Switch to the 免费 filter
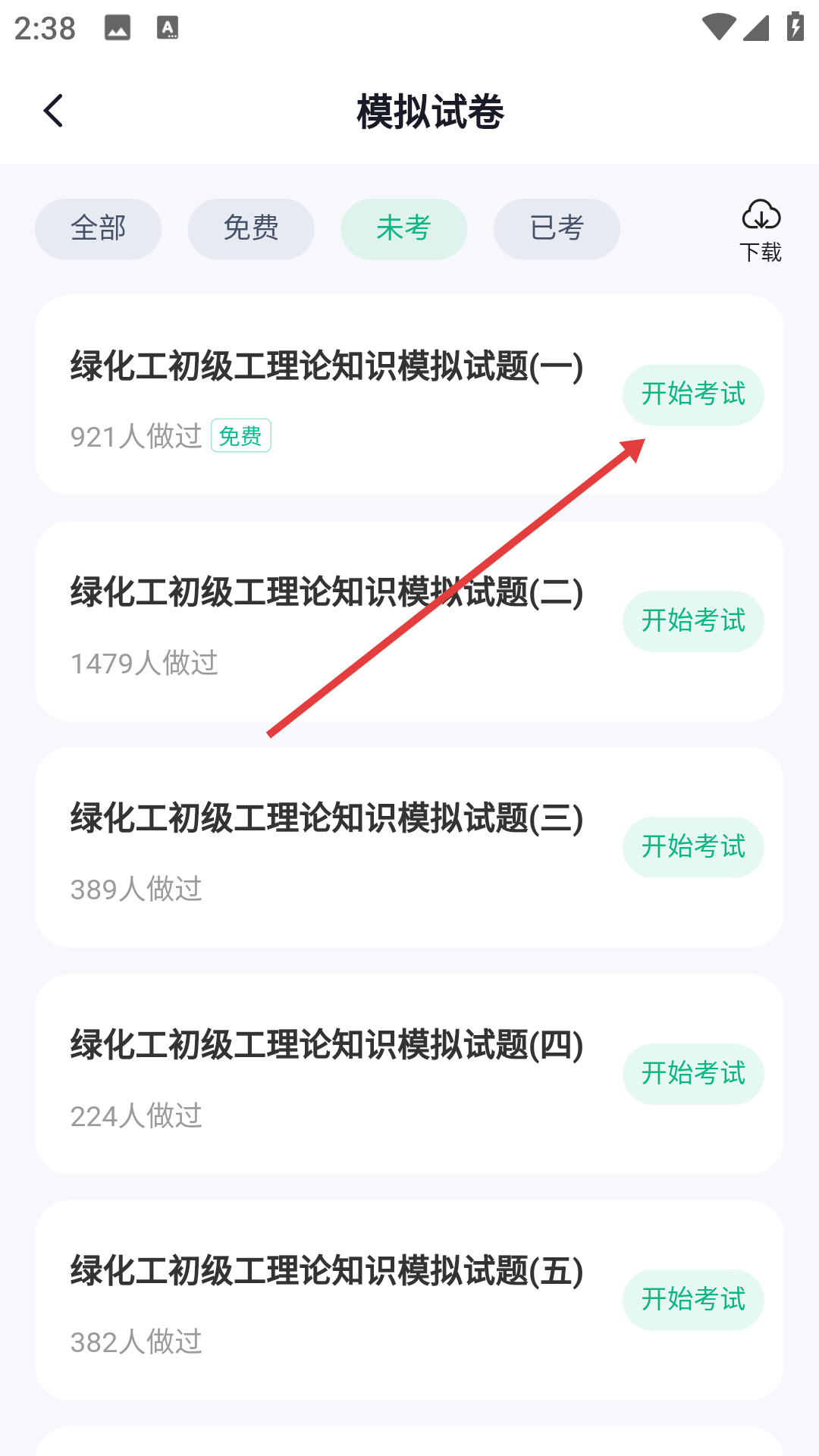This screenshot has height=1456, width=819. pos(251,229)
